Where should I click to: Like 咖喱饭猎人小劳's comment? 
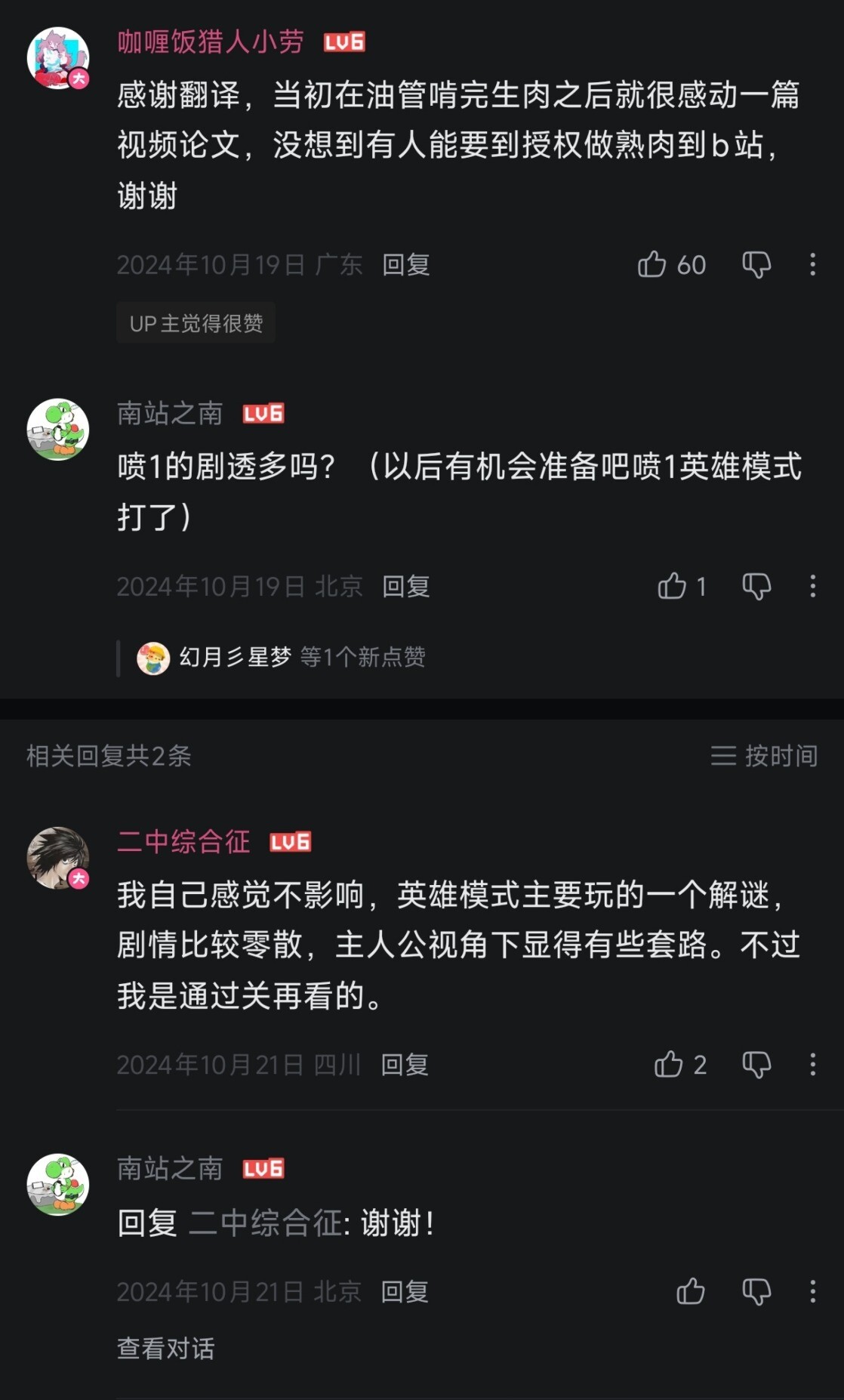[x=652, y=264]
